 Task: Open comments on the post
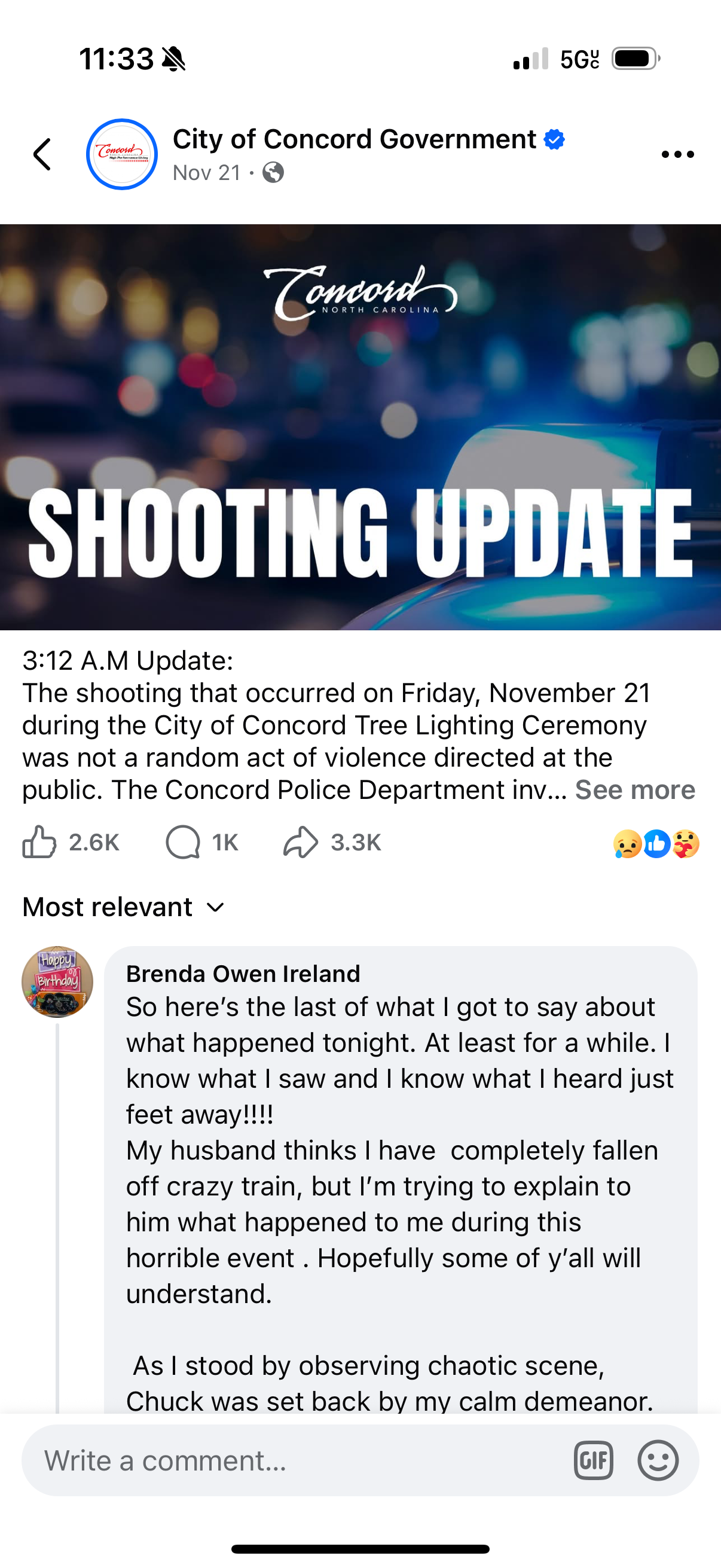[x=184, y=843]
